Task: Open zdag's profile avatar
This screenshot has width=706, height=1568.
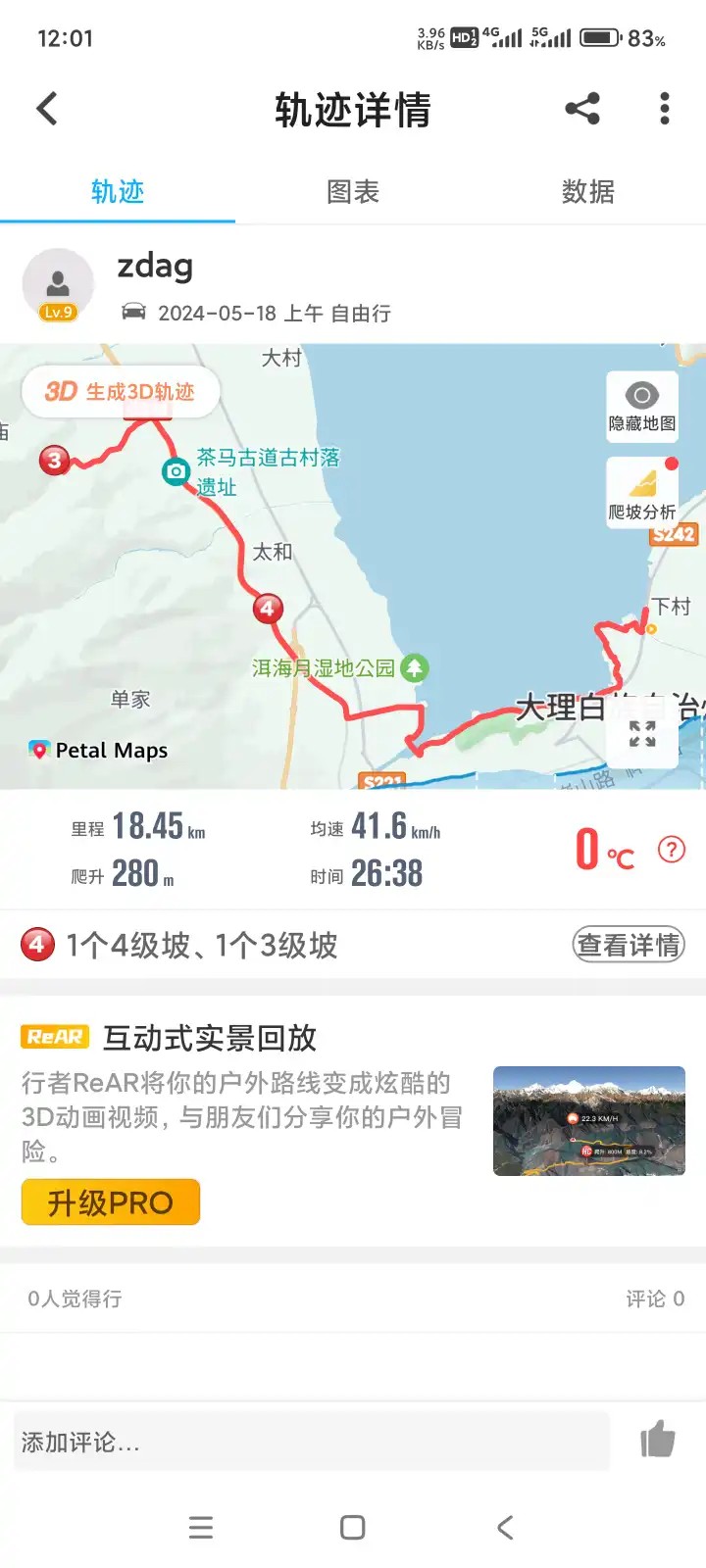Action: 58,284
